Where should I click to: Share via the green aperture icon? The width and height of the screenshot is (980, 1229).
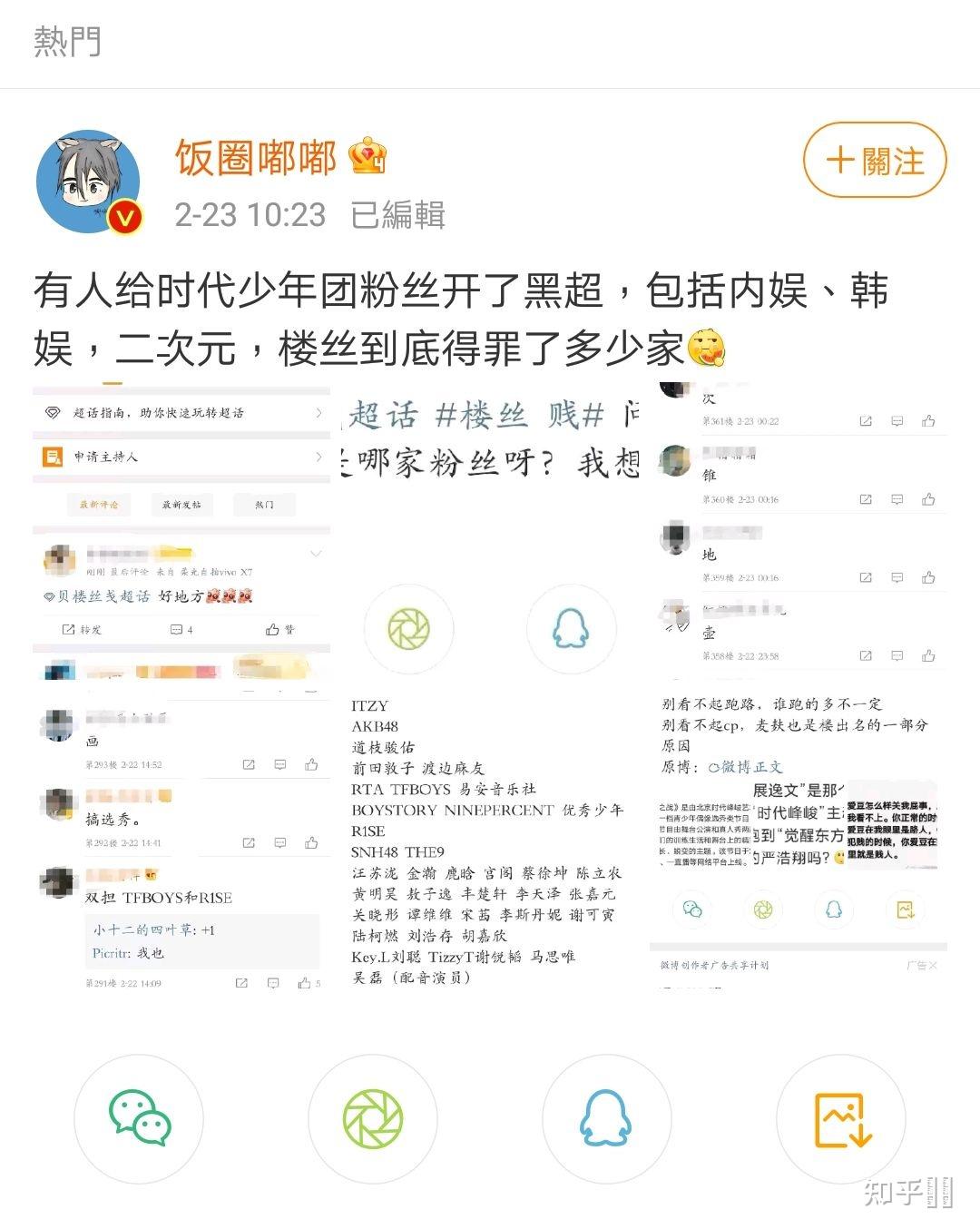tap(373, 1118)
